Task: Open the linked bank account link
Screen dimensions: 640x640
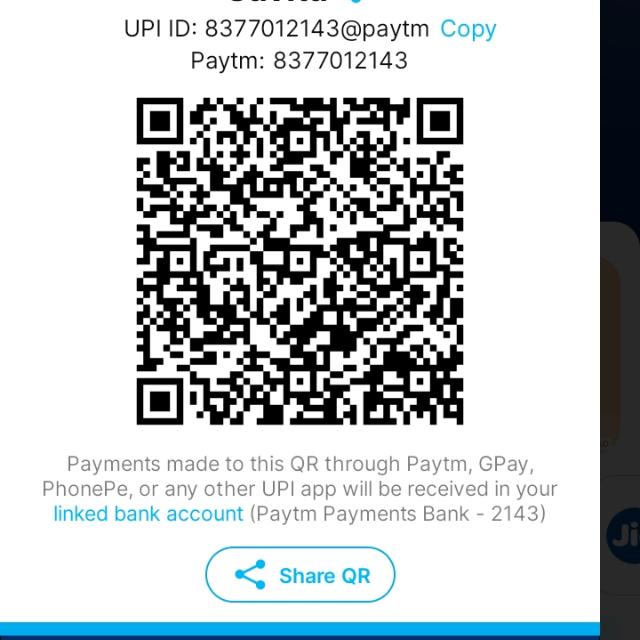Action: (x=148, y=514)
